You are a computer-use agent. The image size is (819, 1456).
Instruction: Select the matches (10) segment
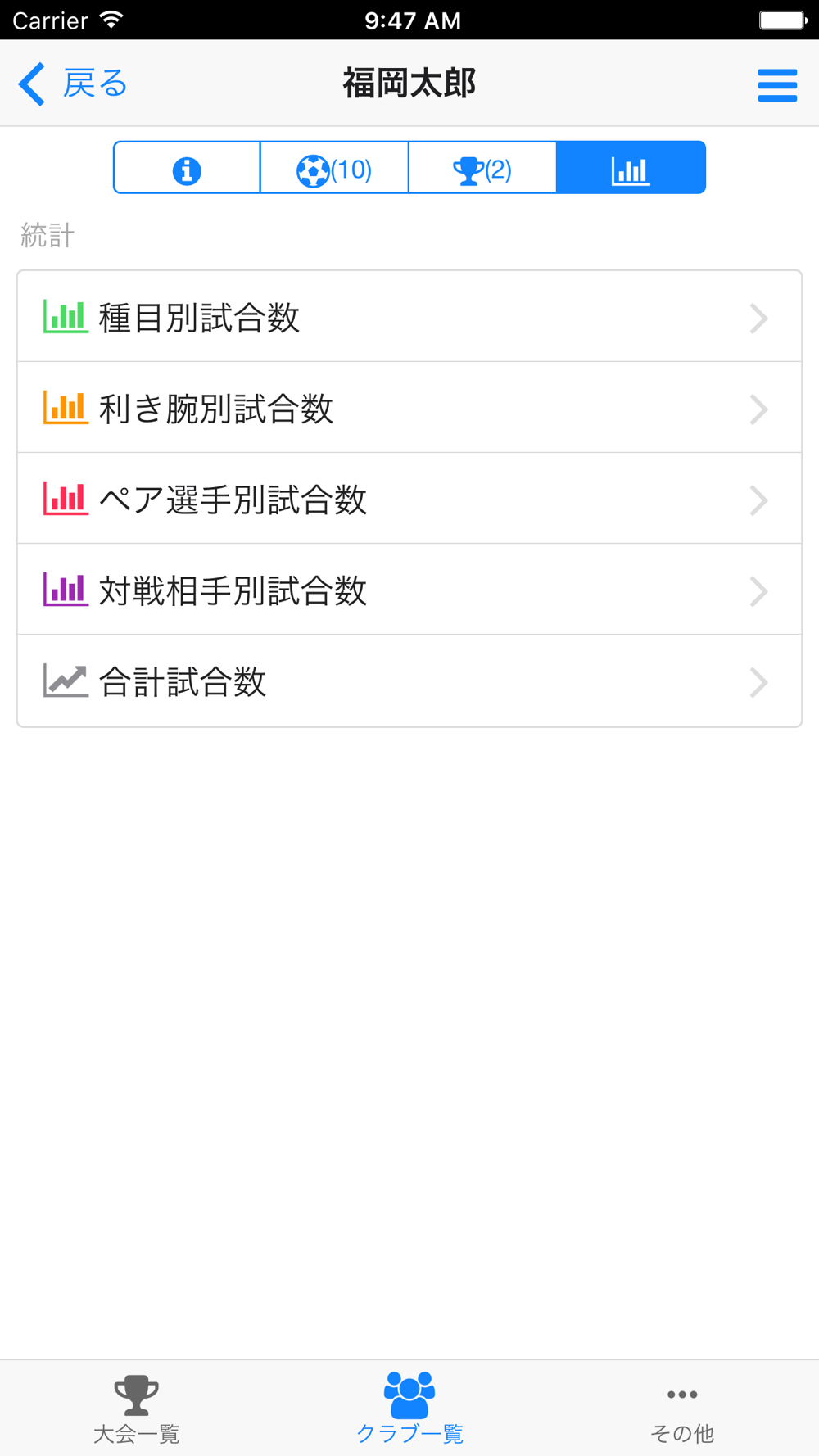(334, 168)
